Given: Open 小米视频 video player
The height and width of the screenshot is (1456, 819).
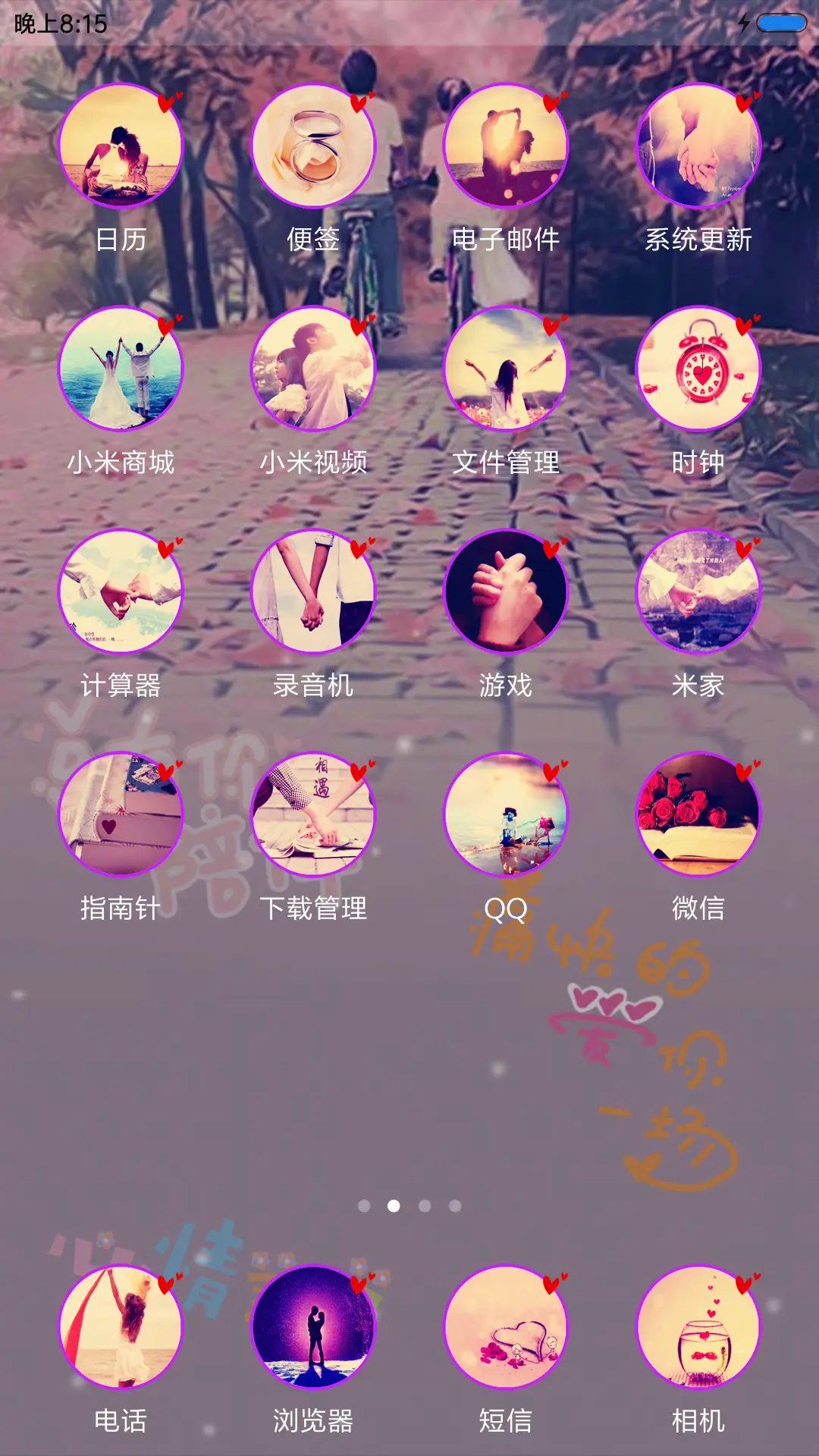Looking at the screenshot, I should (315, 368).
